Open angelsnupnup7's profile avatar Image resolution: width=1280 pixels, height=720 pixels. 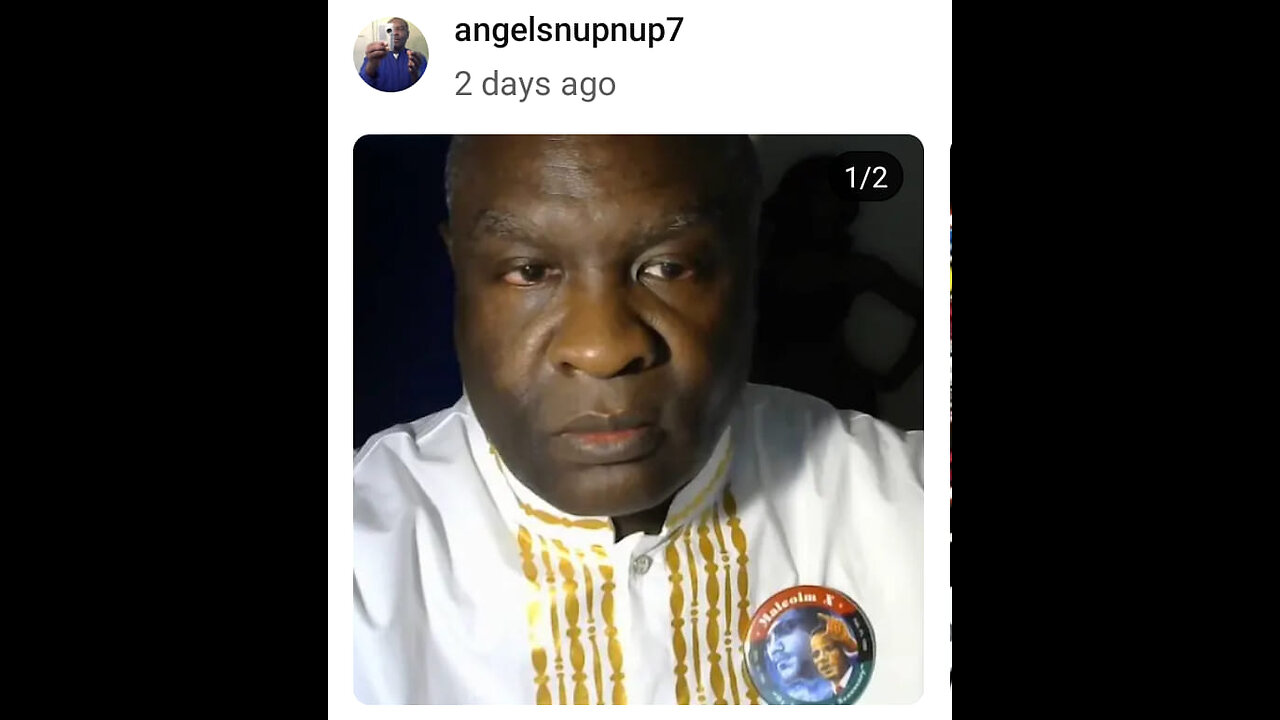click(391, 55)
